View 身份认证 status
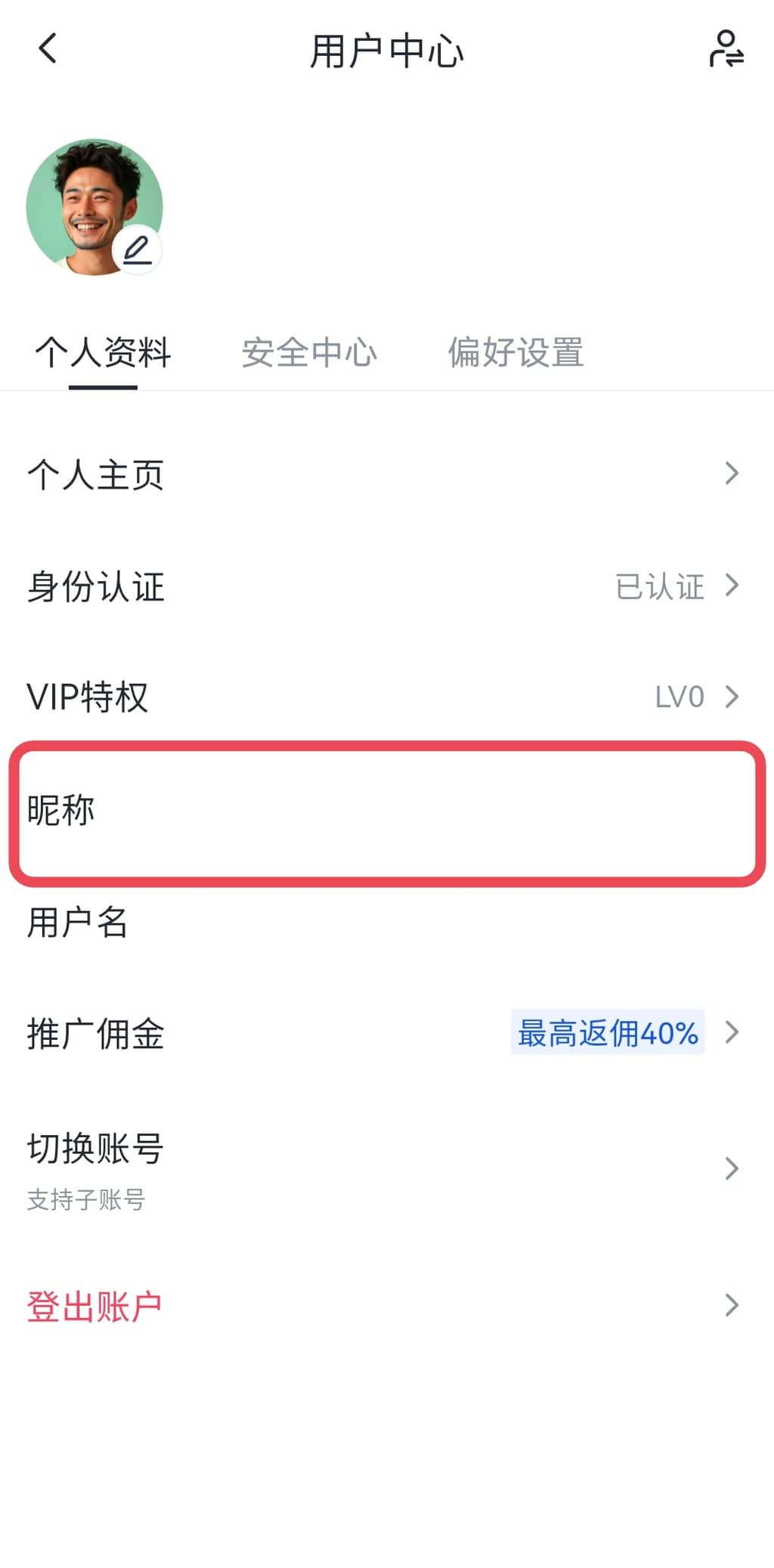774x1568 pixels. [x=387, y=586]
